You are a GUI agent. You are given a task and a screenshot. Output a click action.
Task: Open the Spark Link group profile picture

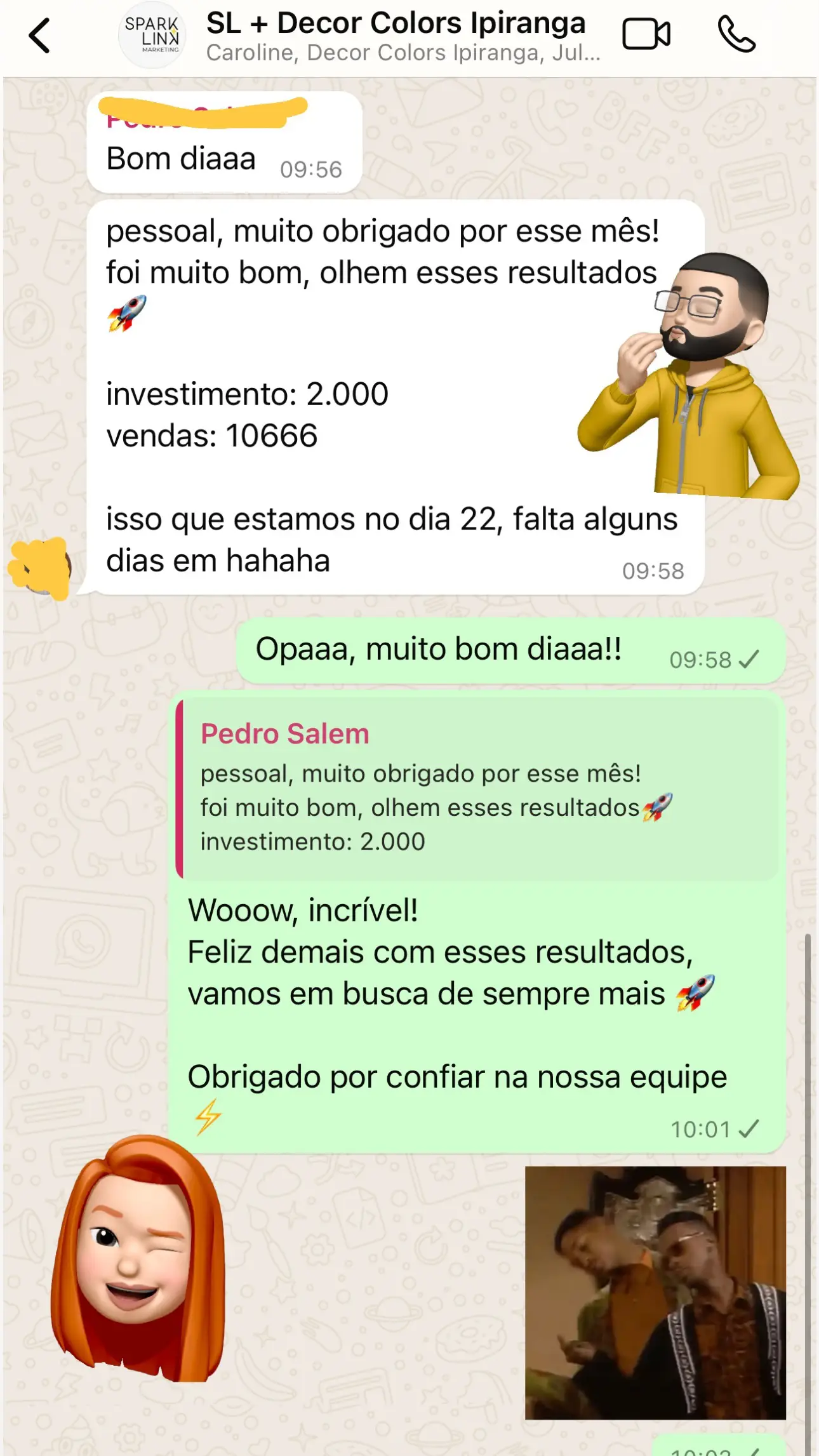tap(152, 35)
